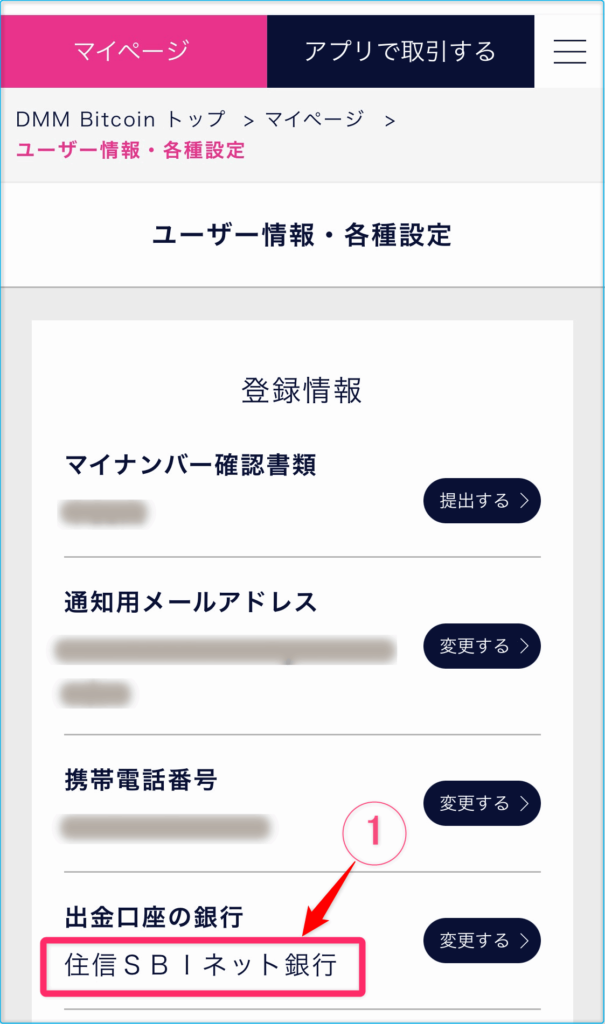The width and height of the screenshot is (605, 1024).
Task: Change the 通知用メールアドレス
Action: pos(482,646)
